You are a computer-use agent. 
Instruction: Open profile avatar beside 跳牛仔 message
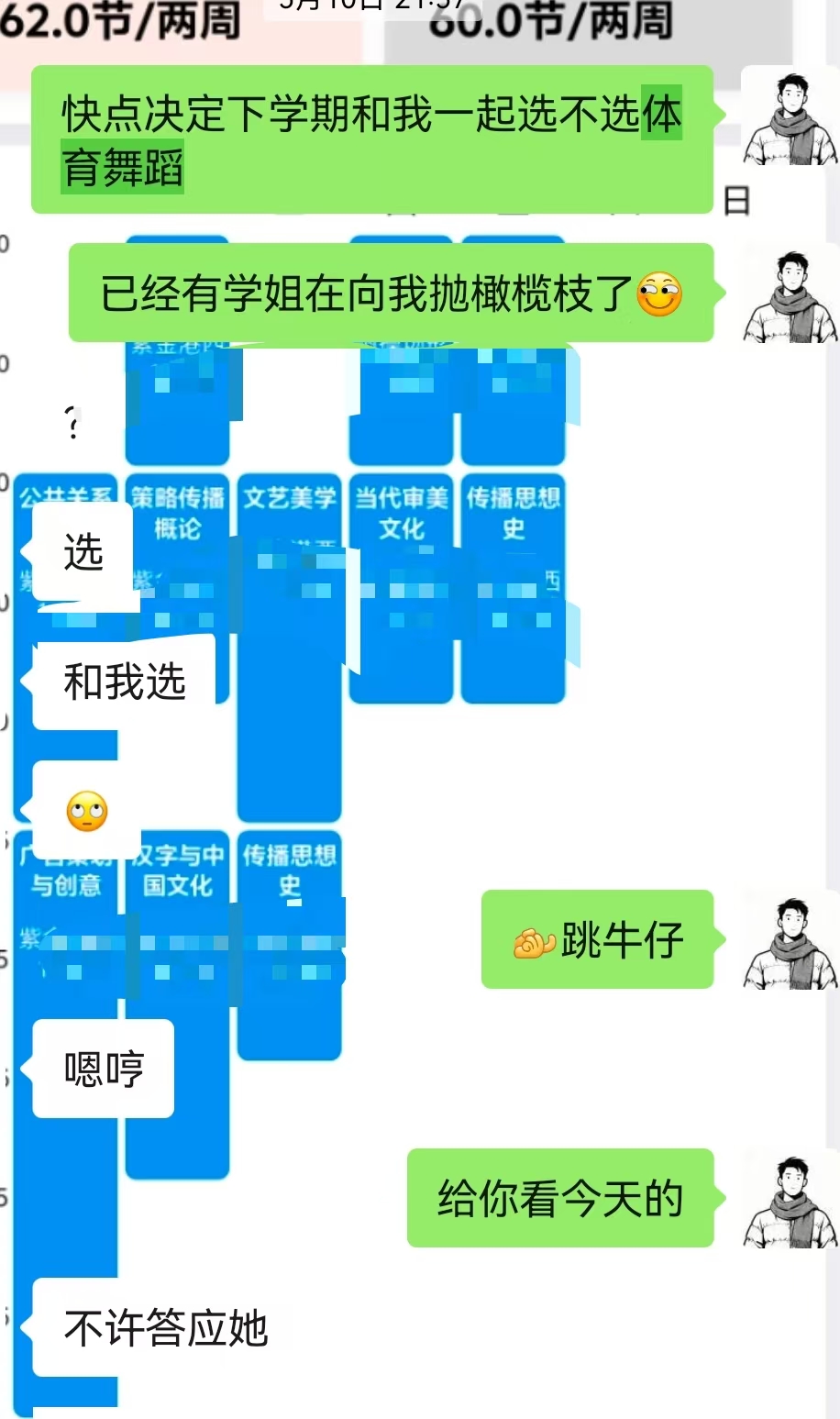(x=789, y=939)
